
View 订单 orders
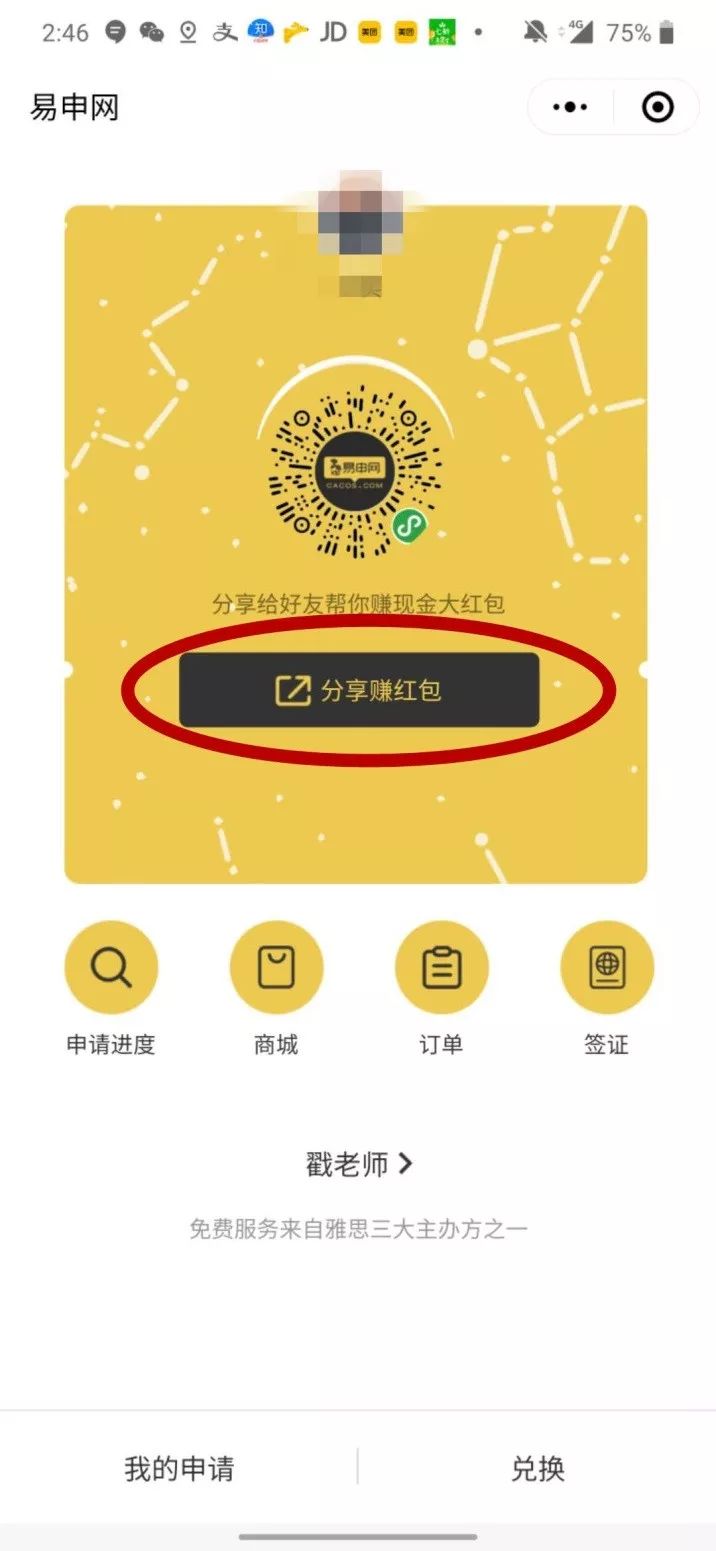tap(441, 967)
